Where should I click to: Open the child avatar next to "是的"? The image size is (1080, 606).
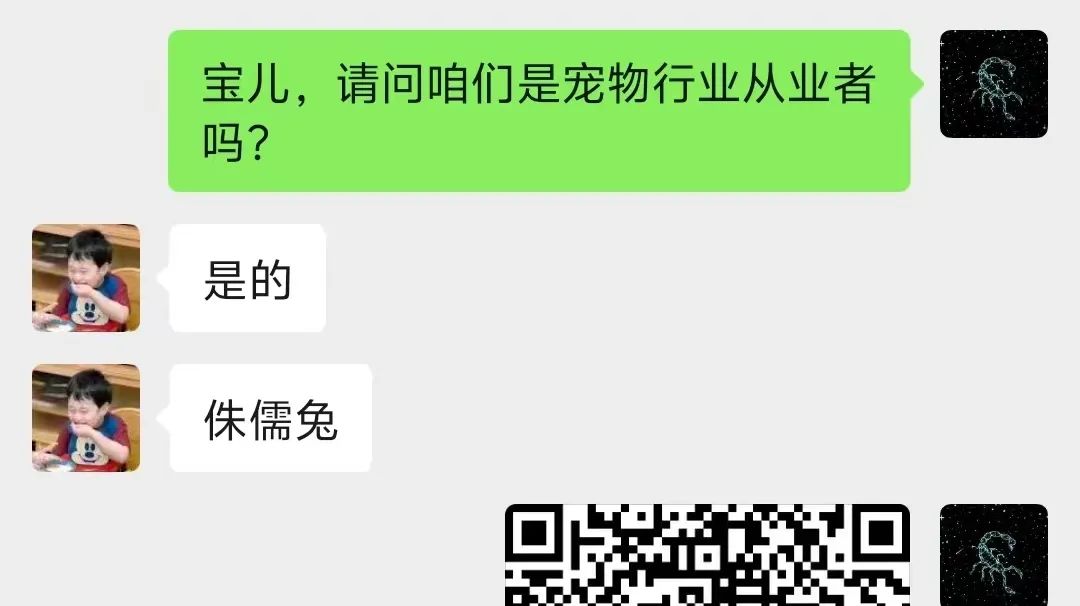(x=86, y=278)
